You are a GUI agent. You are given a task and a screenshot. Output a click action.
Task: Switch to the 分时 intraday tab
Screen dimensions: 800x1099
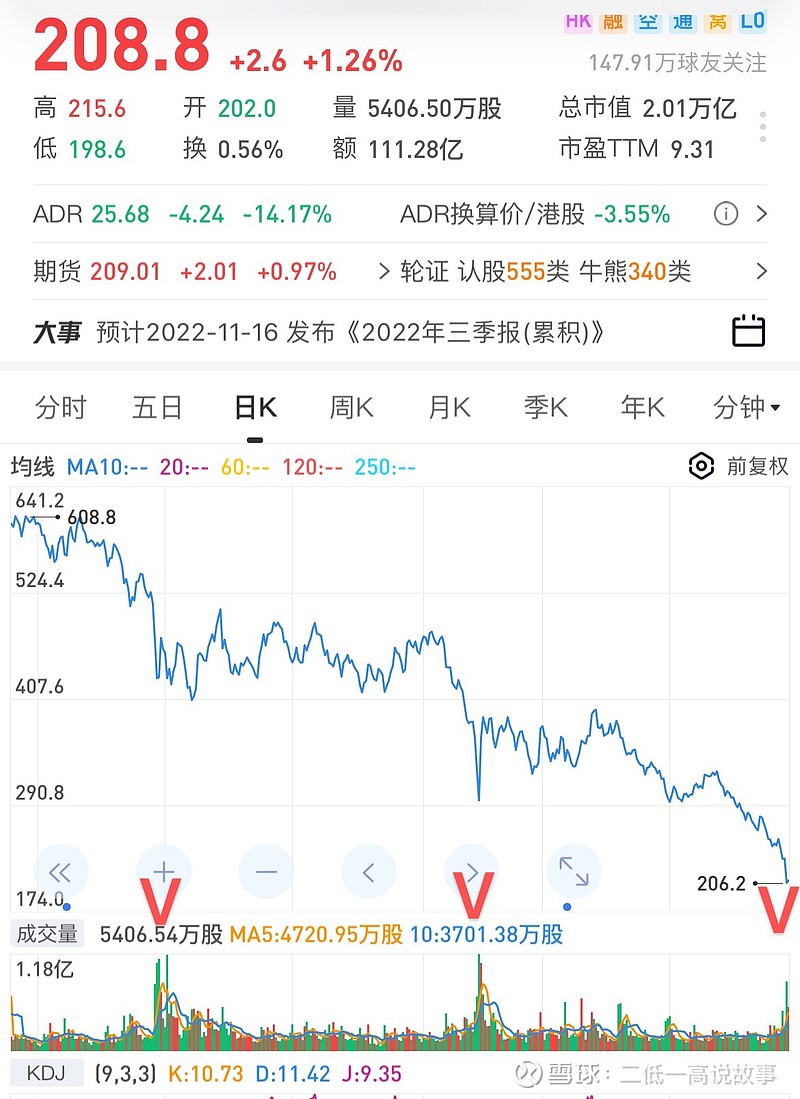[61, 407]
